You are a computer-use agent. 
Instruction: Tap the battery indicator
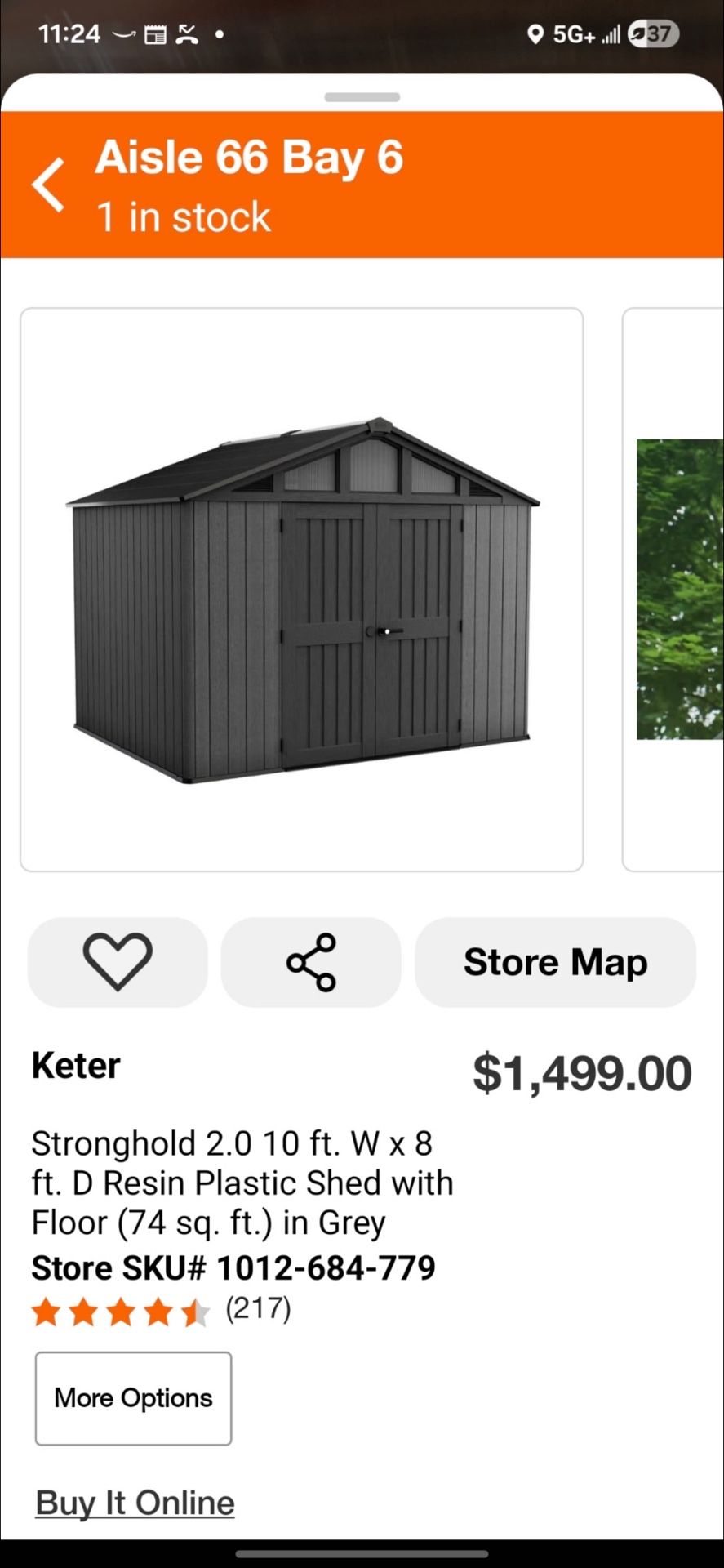[652, 33]
